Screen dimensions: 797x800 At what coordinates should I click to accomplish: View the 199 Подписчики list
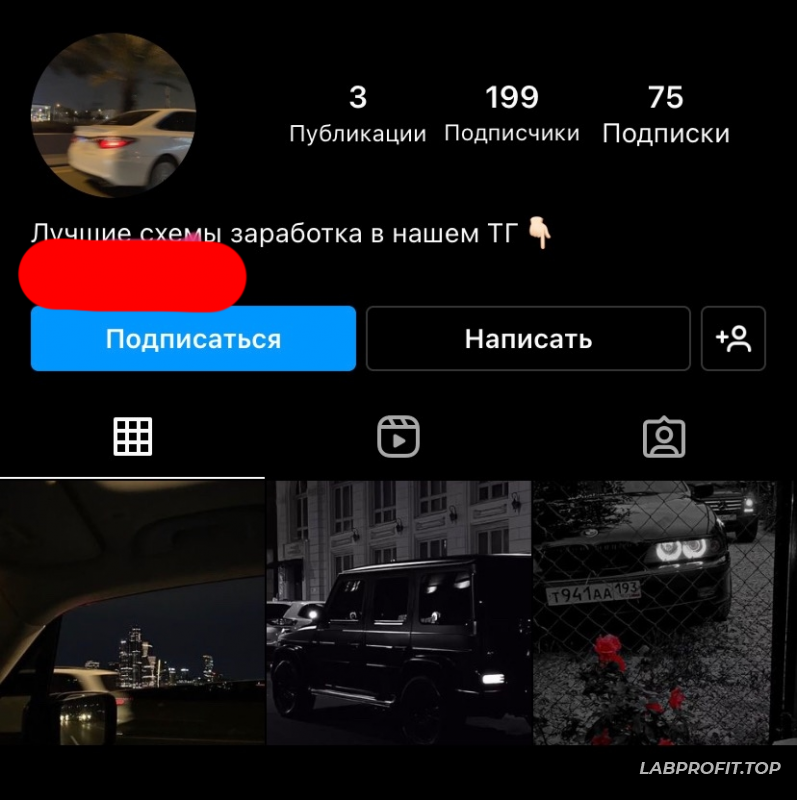click(511, 113)
